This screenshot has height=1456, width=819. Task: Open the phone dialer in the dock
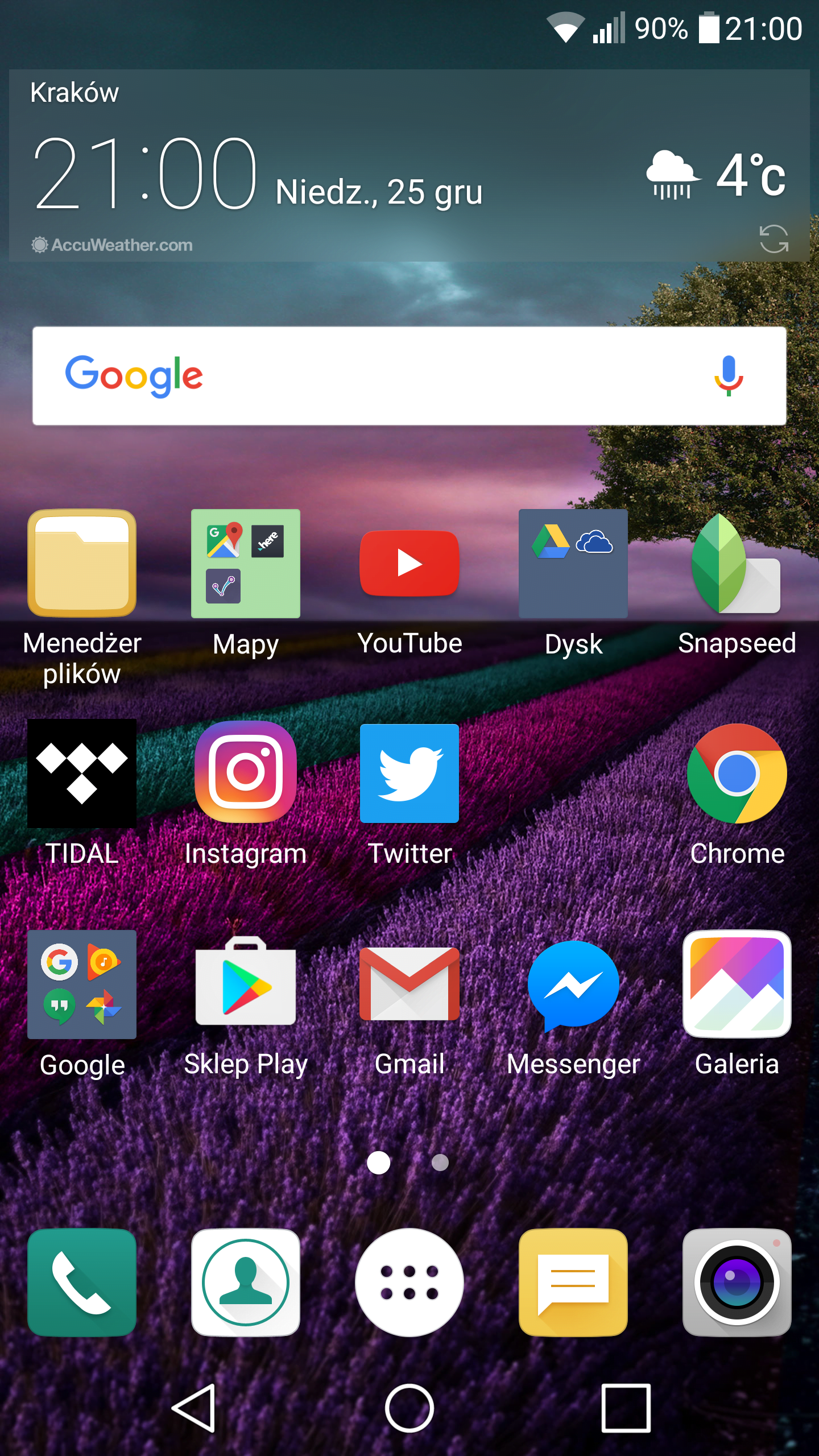(x=82, y=1283)
